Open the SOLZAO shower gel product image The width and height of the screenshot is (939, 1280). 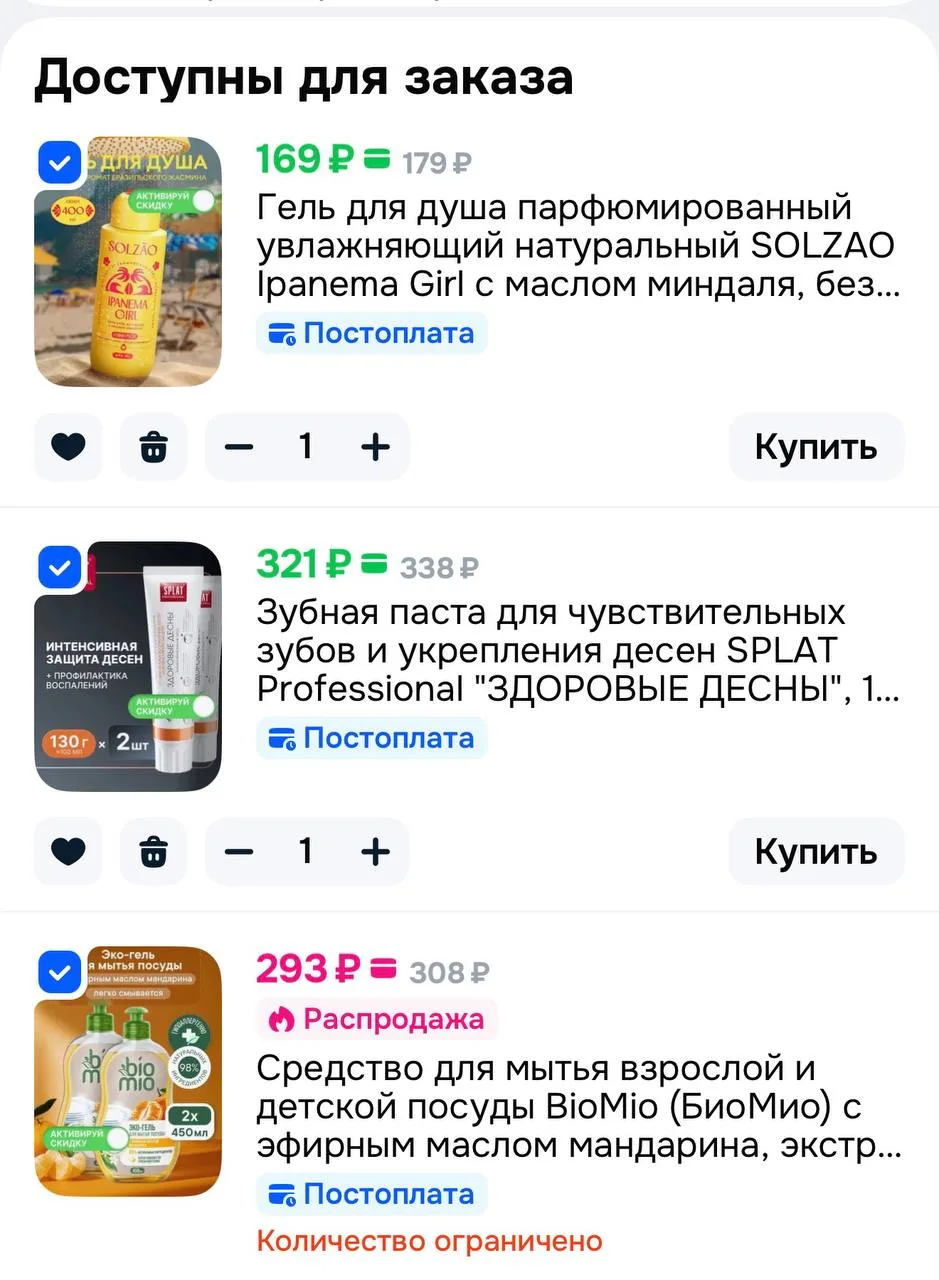[128, 262]
